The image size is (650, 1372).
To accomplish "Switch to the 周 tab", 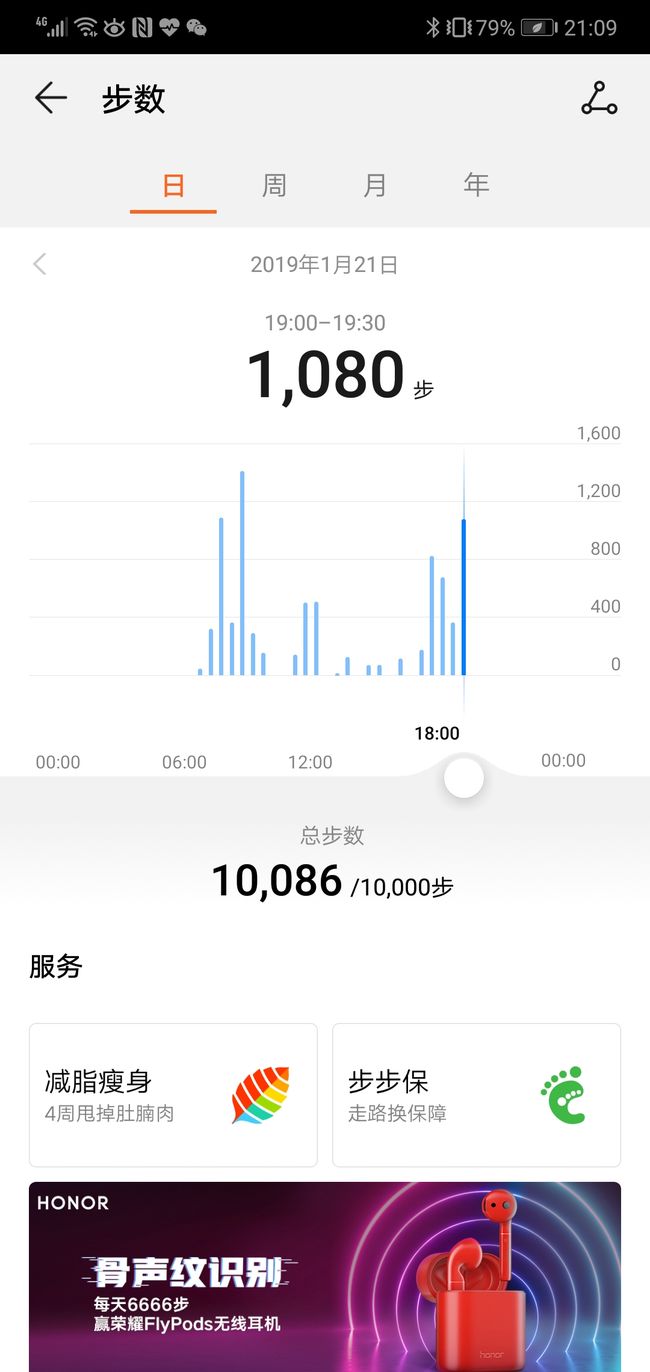I will coord(274,185).
